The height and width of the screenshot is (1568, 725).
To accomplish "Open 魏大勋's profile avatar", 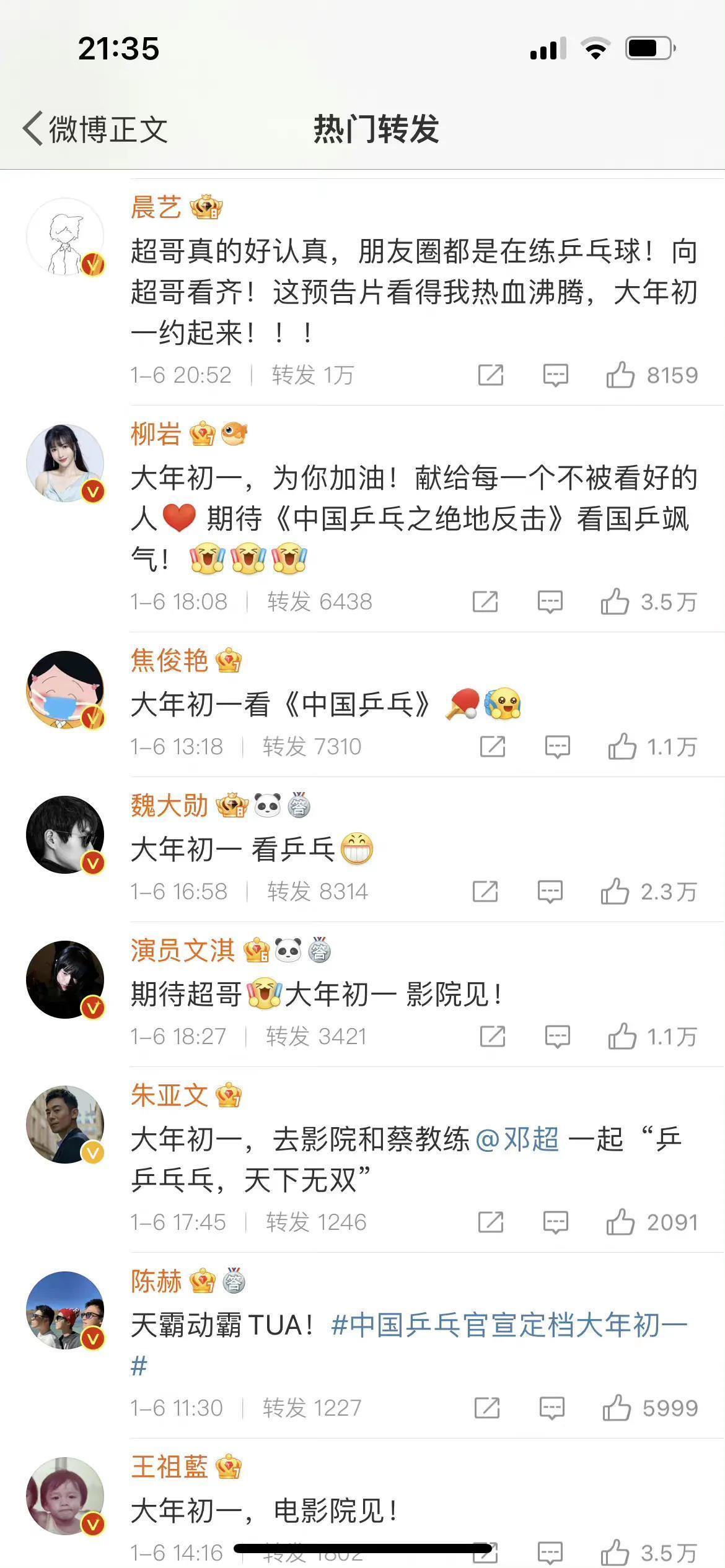I will tap(65, 835).
